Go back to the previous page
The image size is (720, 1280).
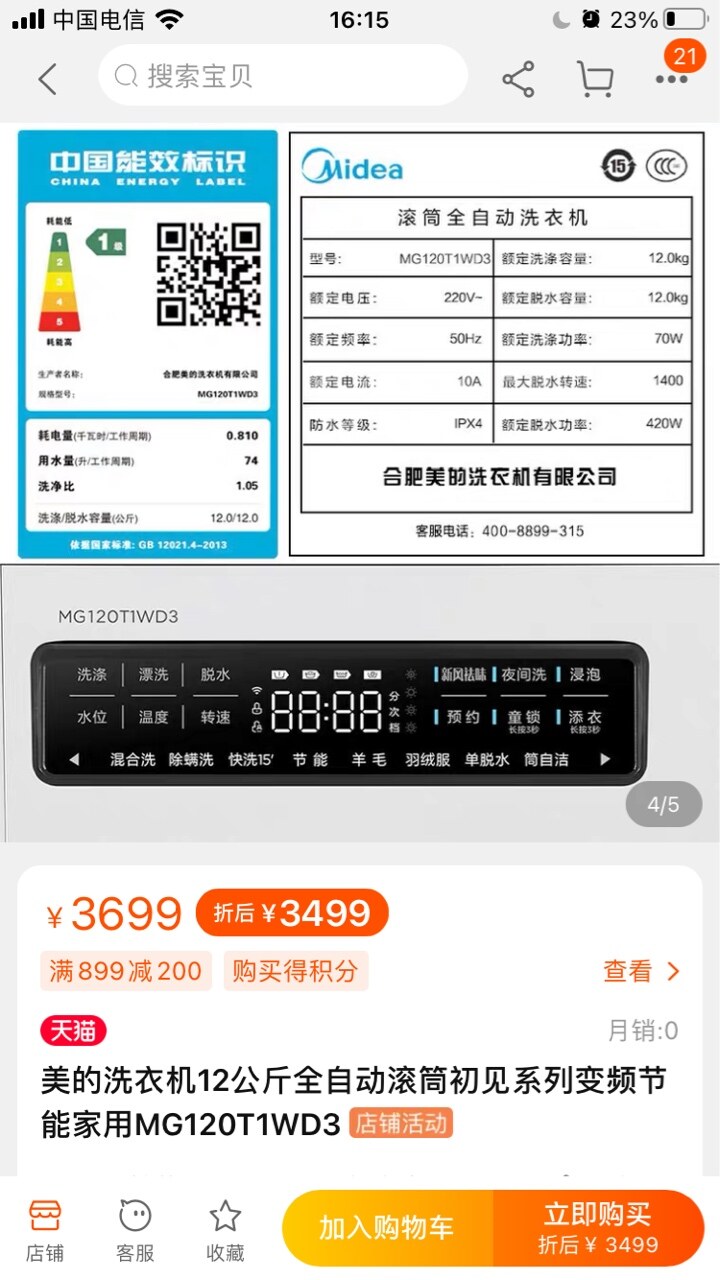(47, 78)
